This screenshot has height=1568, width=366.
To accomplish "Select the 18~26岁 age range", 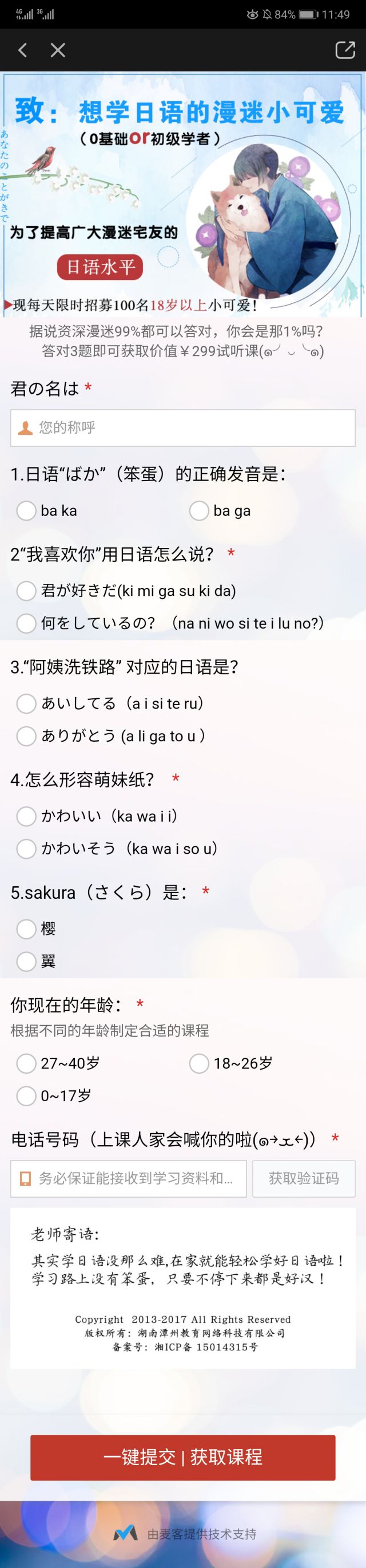I will pyautogui.click(x=199, y=1063).
